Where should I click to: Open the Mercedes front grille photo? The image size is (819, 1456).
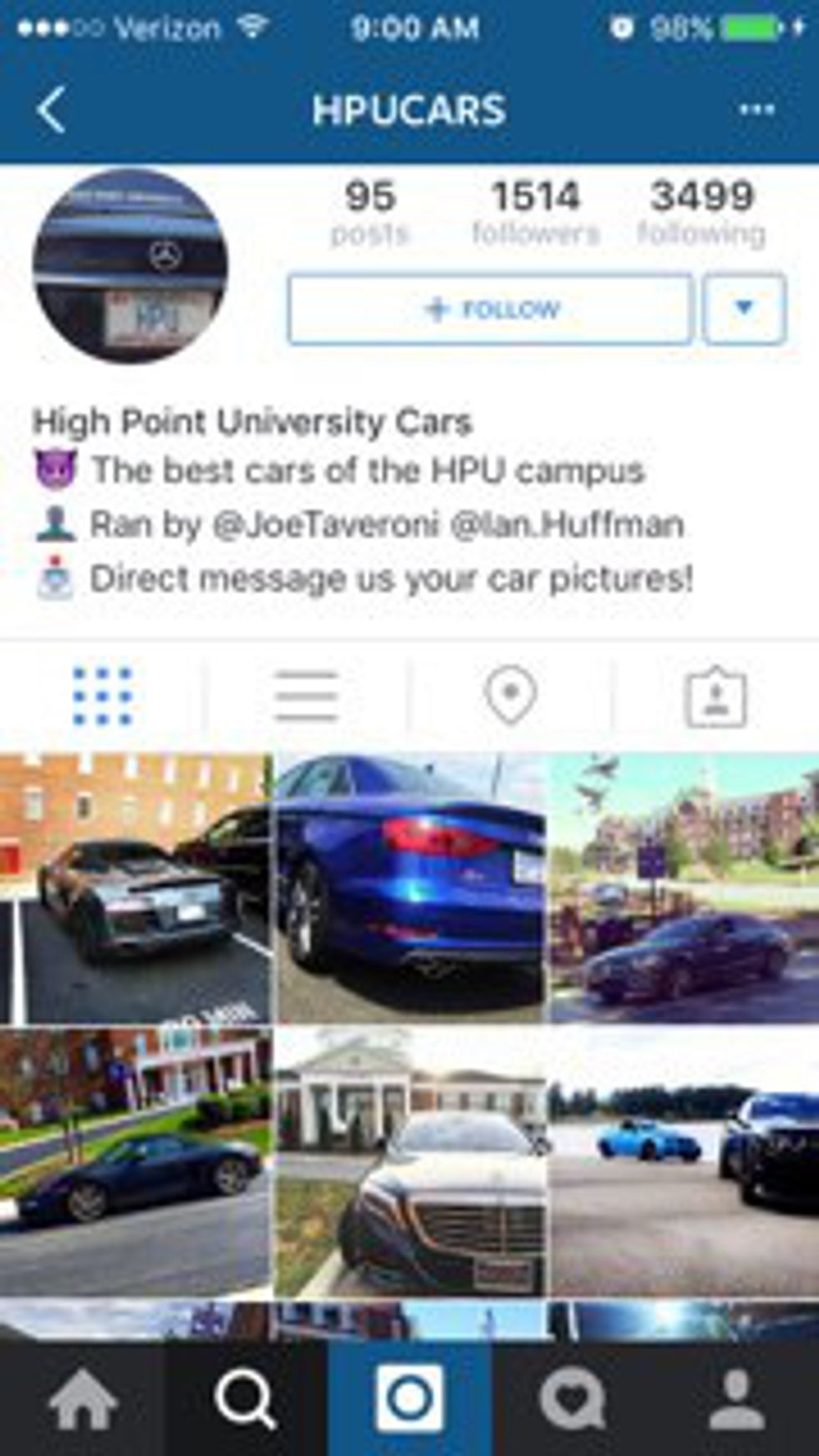point(409,1162)
